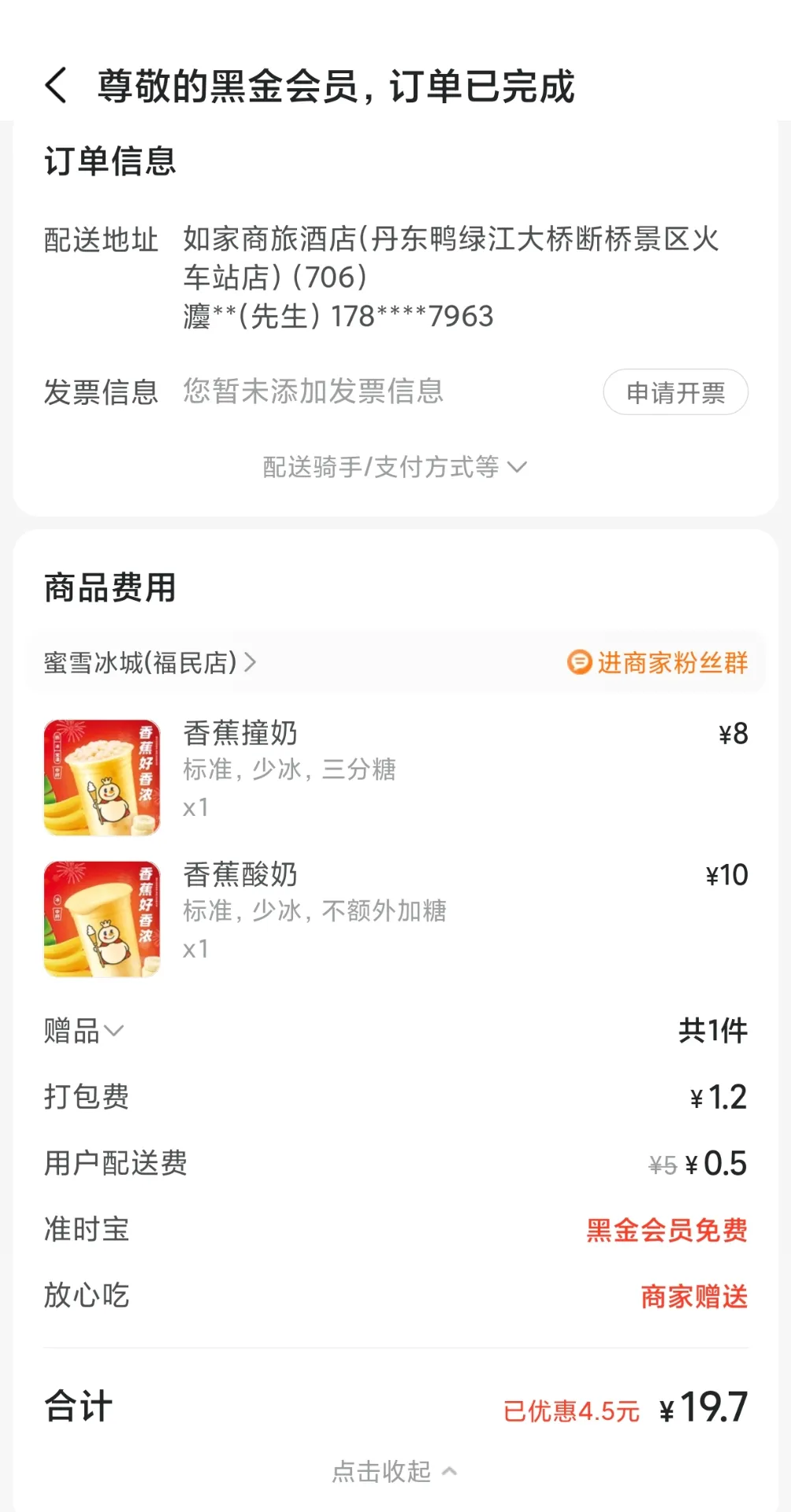791x1512 pixels.
Task: Open the 进商家粉丝群 chat bubble icon
Action: point(581,663)
